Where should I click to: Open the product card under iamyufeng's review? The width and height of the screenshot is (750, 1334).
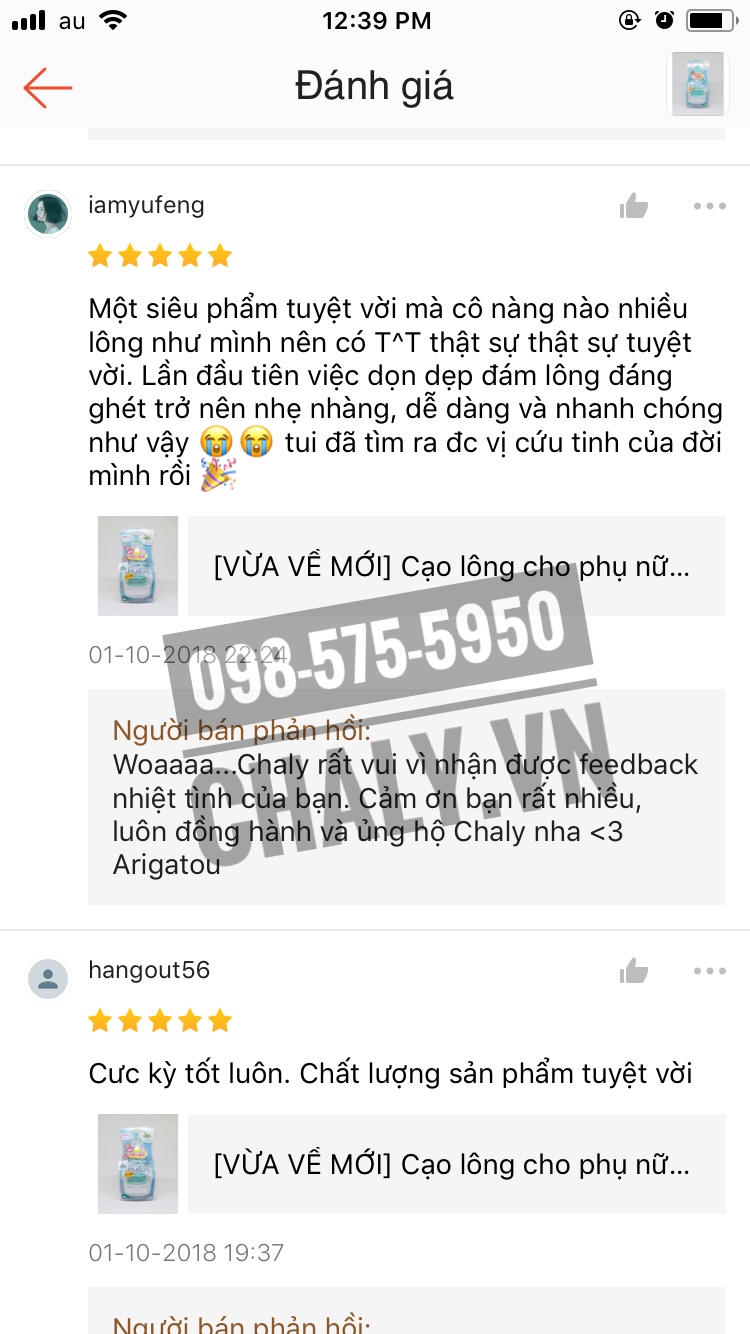tap(411, 566)
